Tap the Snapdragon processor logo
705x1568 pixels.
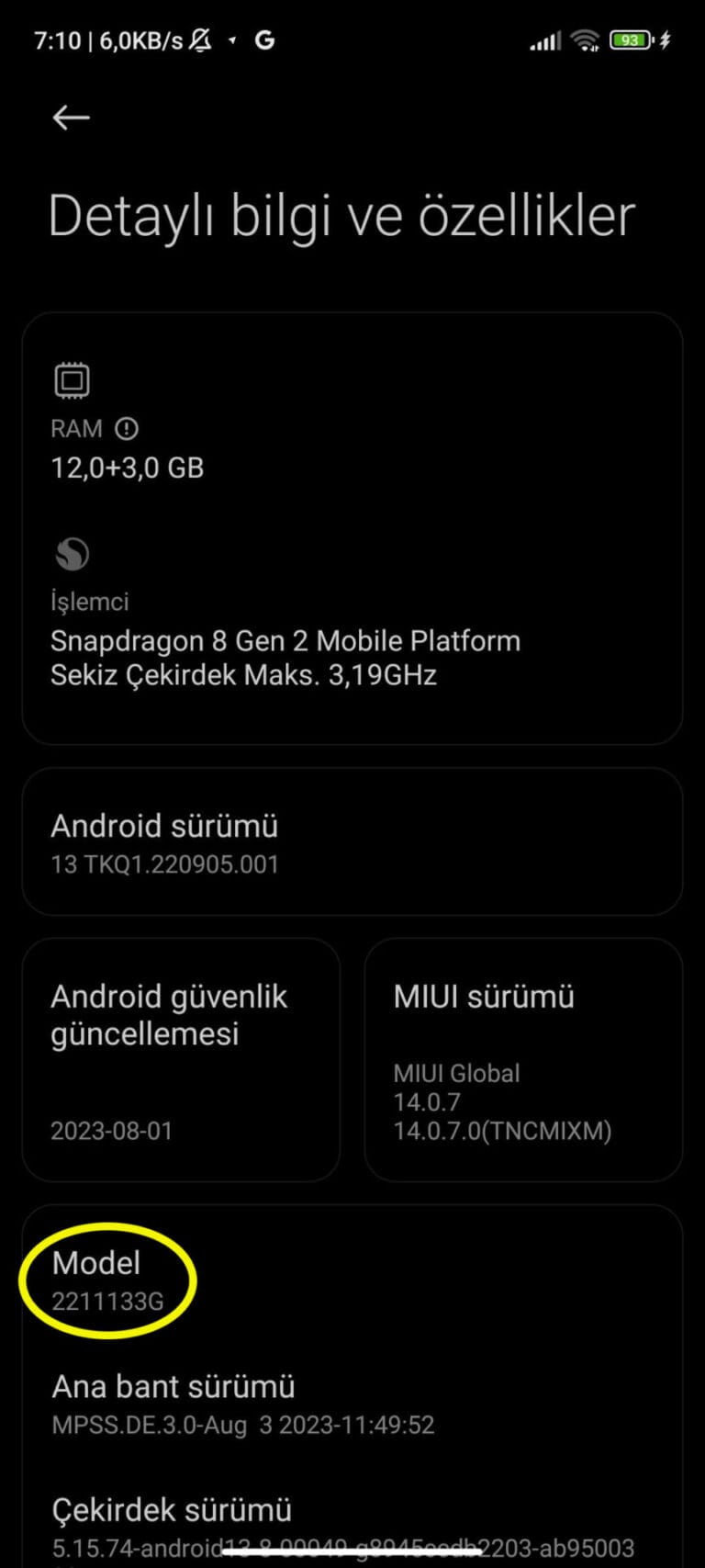click(72, 553)
